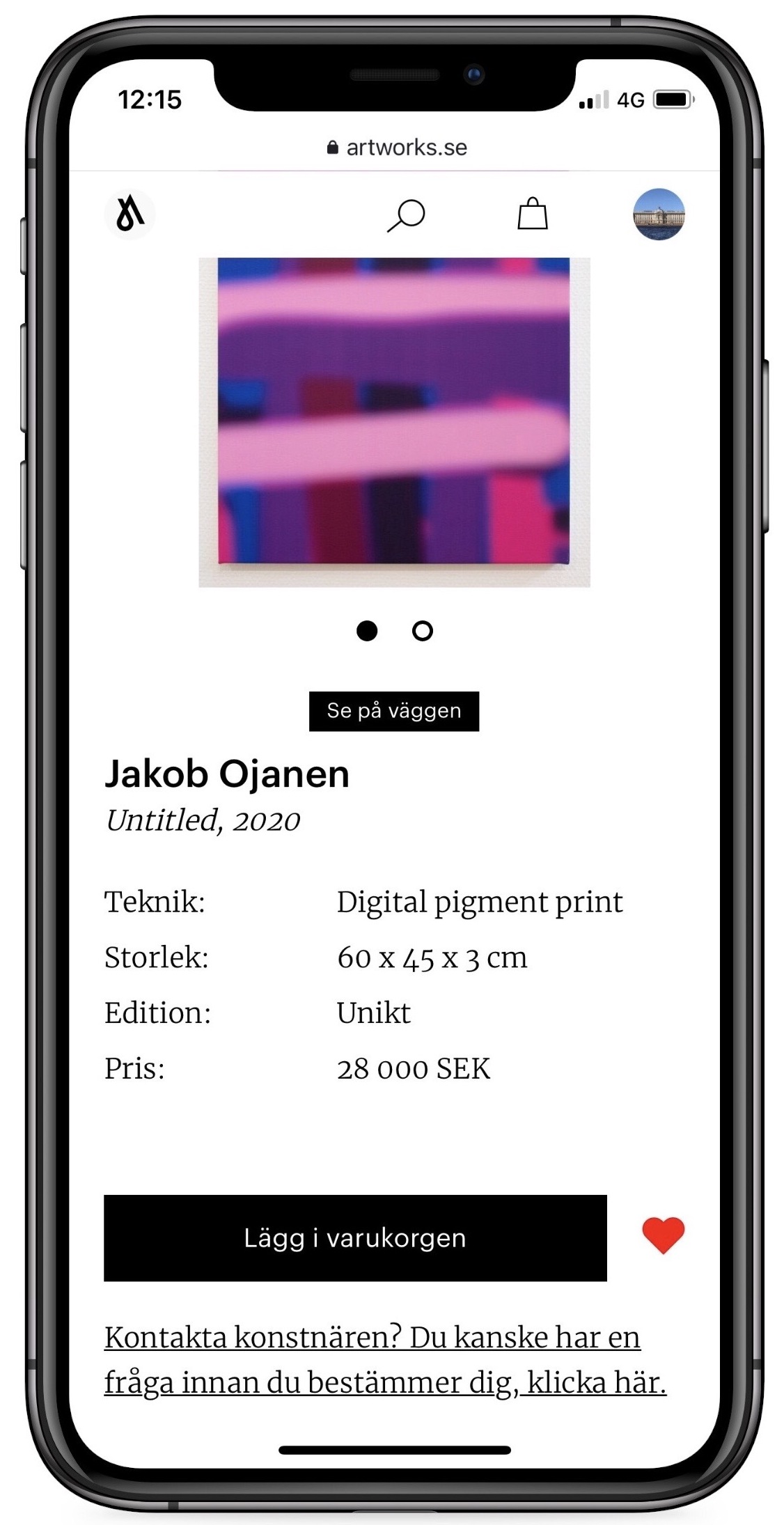Open the artwork image by Jakob Ojanen
784x1525 pixels.
click(x=394, y=422)
